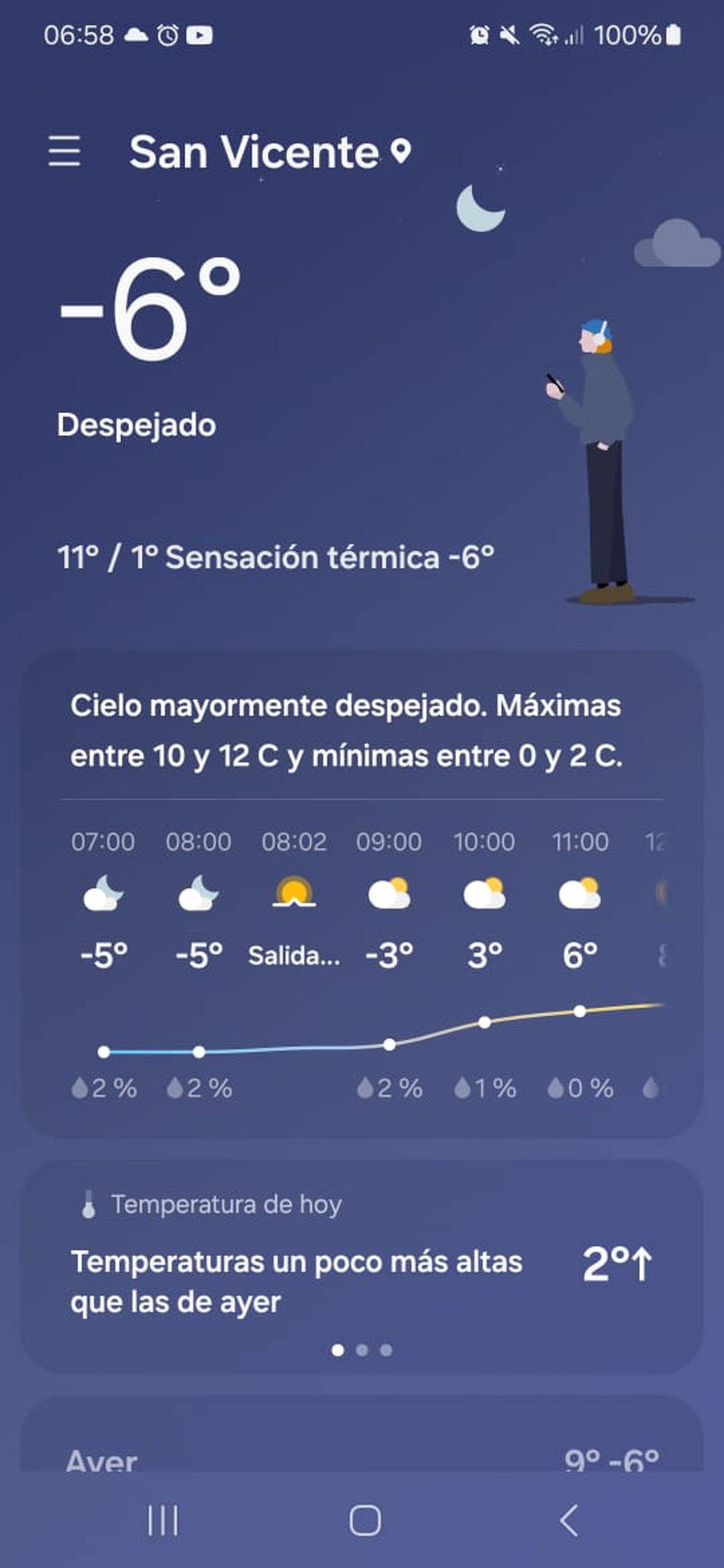Screen dimensions: 724x1568
Task: Open the hamburger menu drawer
Action: (64, 151)
